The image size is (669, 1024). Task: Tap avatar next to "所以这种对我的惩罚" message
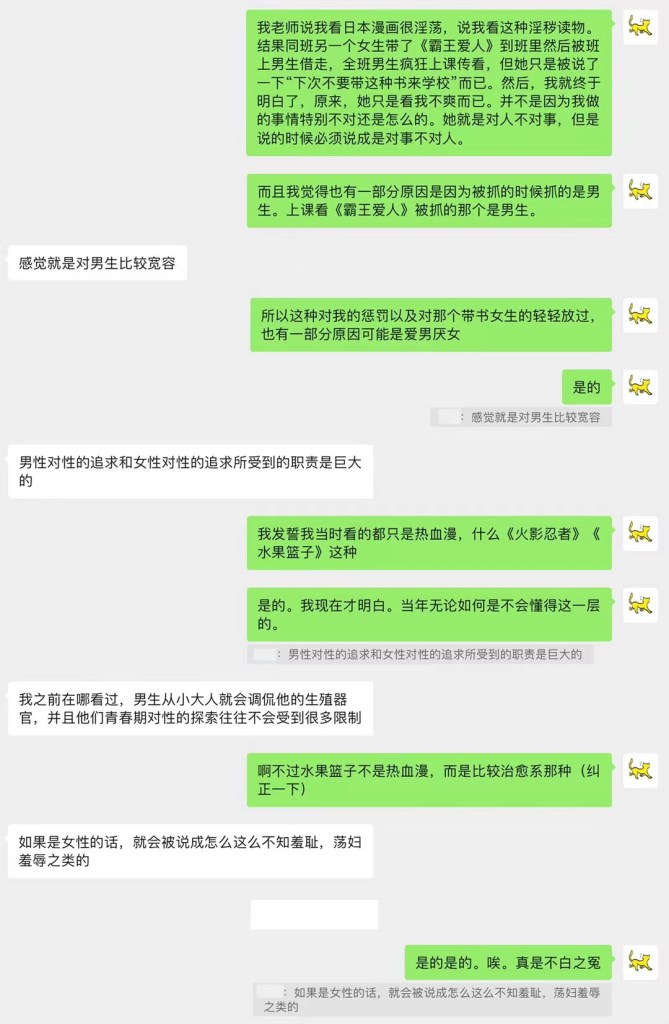click(x=640, y=315)
